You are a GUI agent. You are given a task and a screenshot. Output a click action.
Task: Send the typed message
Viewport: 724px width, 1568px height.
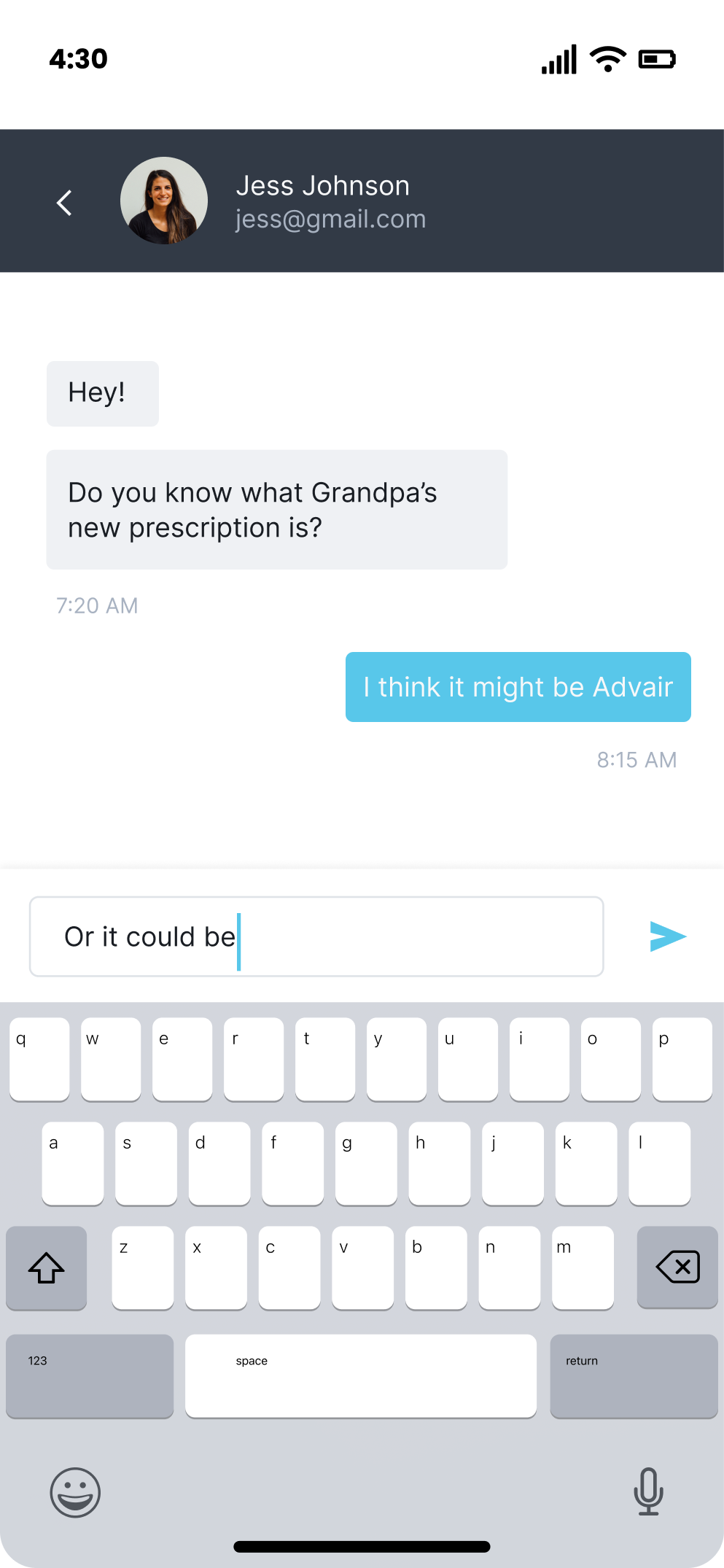point(668,936)
